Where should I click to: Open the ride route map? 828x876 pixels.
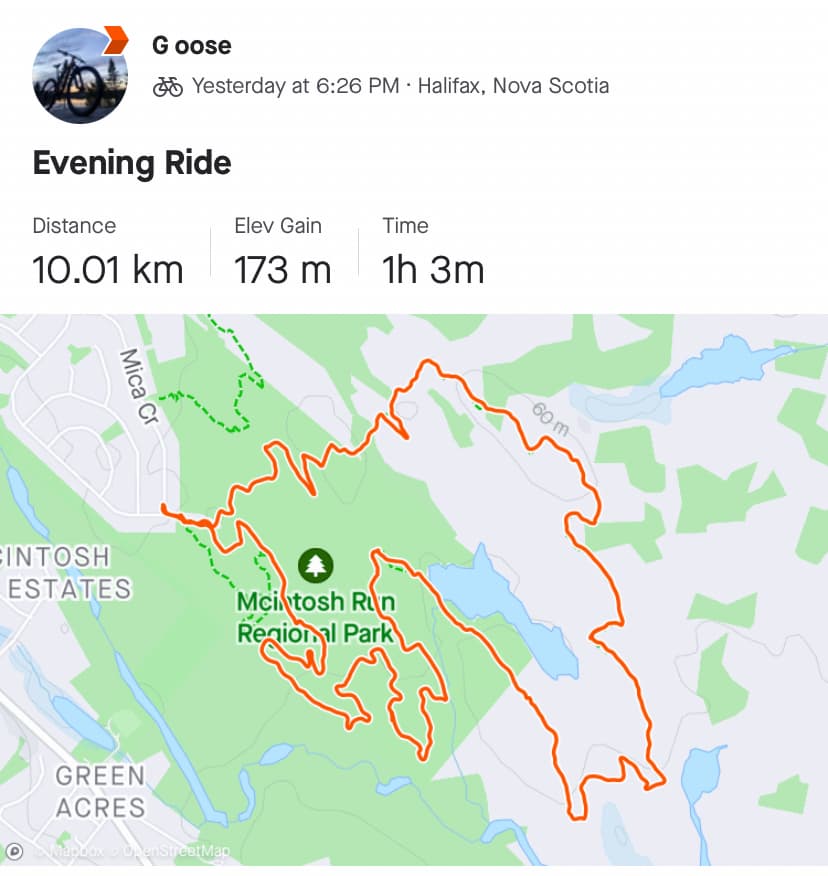click(414, 590)
